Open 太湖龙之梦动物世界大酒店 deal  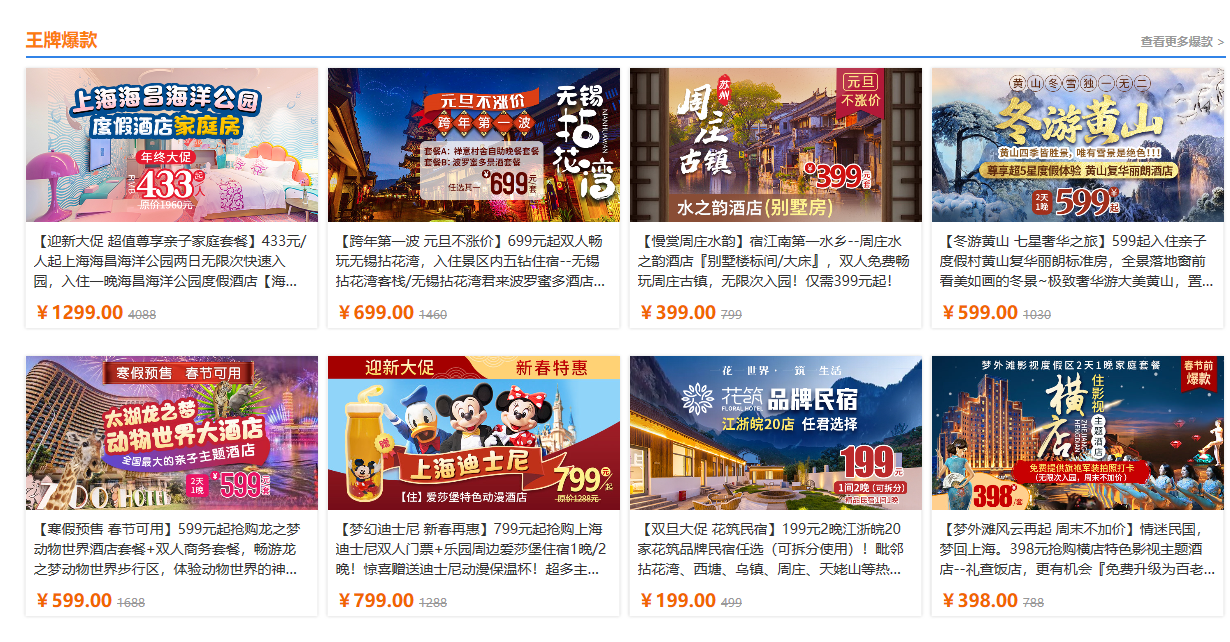click(x=172, y=433)
